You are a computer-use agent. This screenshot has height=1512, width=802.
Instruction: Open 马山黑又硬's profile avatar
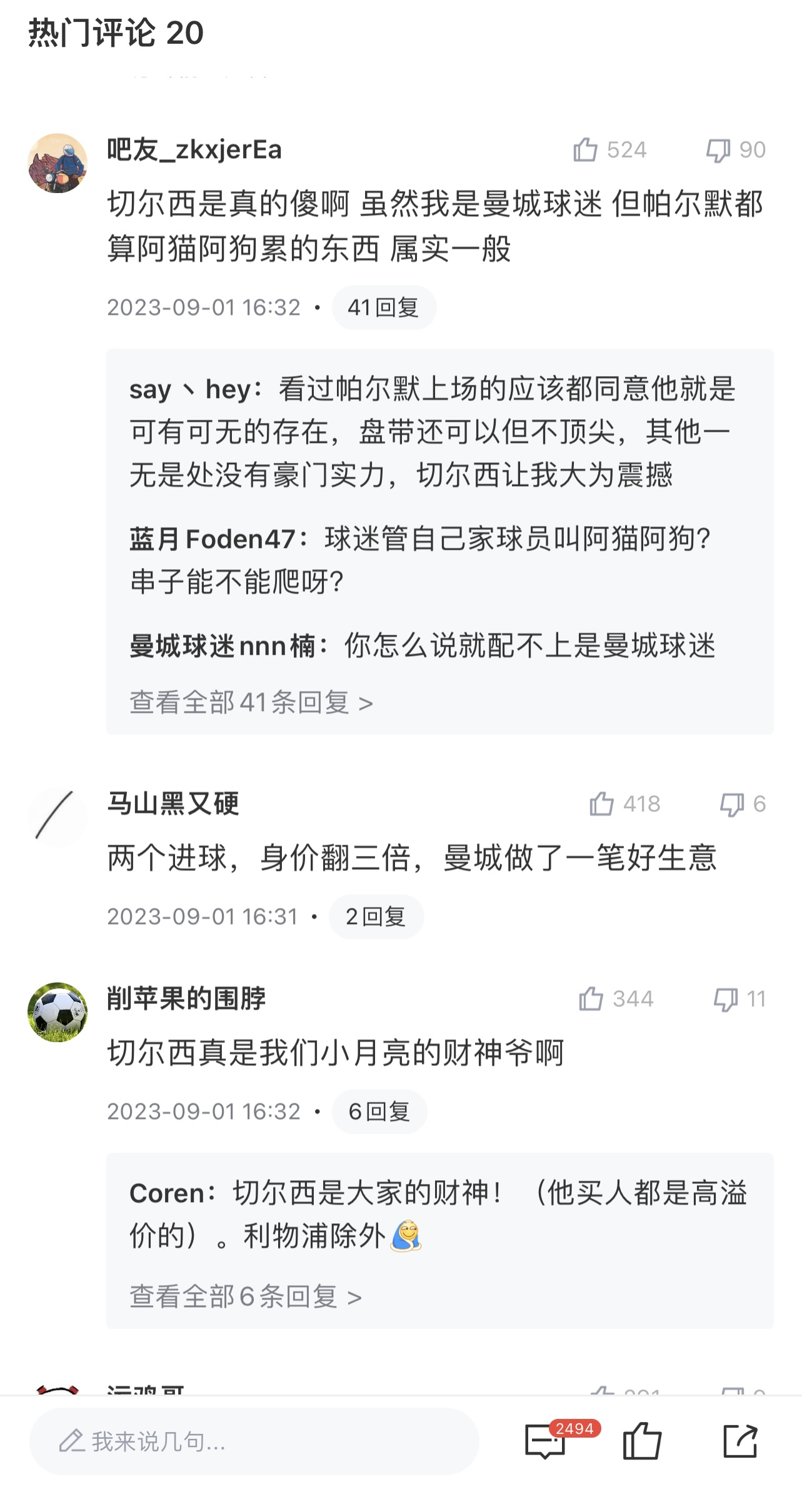pyautogui.click(x=58, y=817)
